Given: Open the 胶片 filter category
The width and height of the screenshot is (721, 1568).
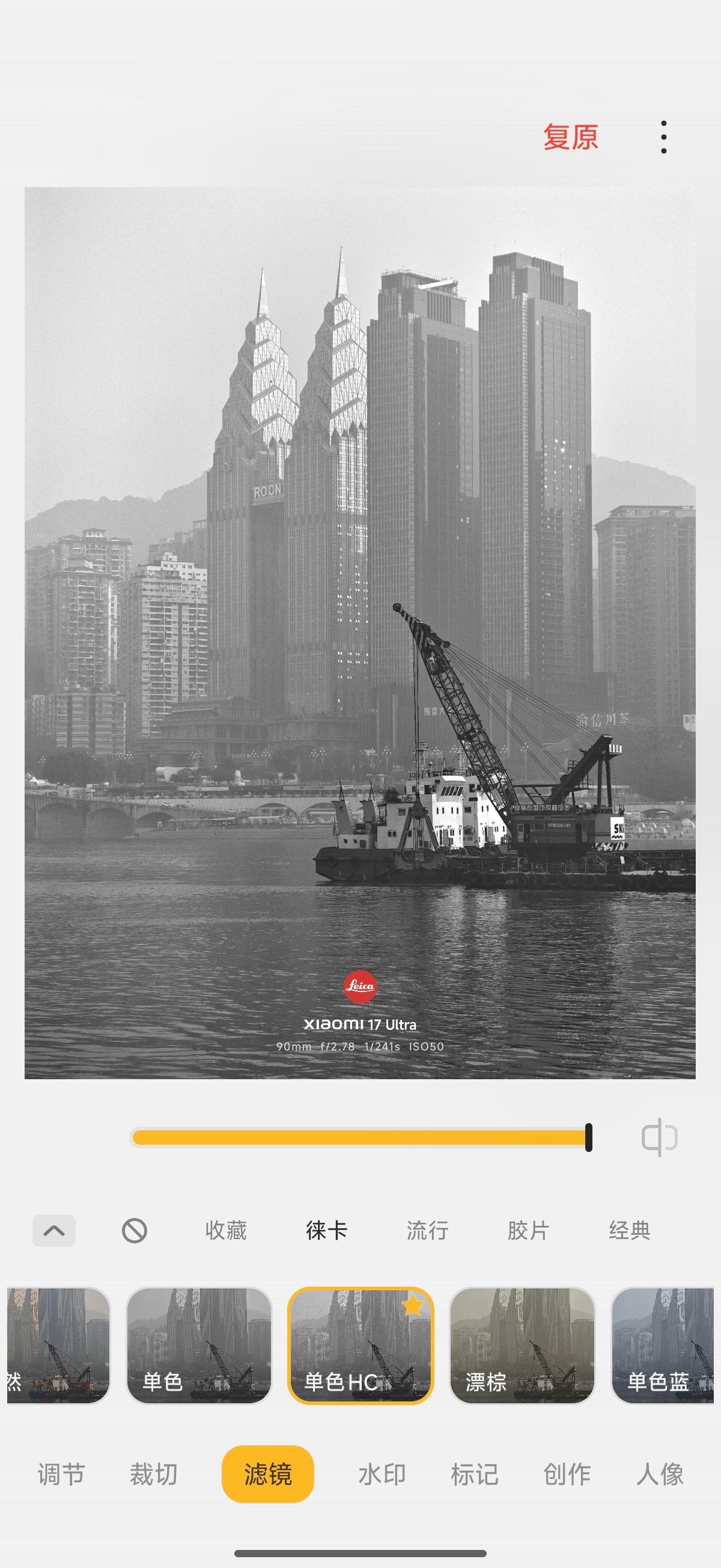Looking at the screenshot, I should tap(527, 1230).
